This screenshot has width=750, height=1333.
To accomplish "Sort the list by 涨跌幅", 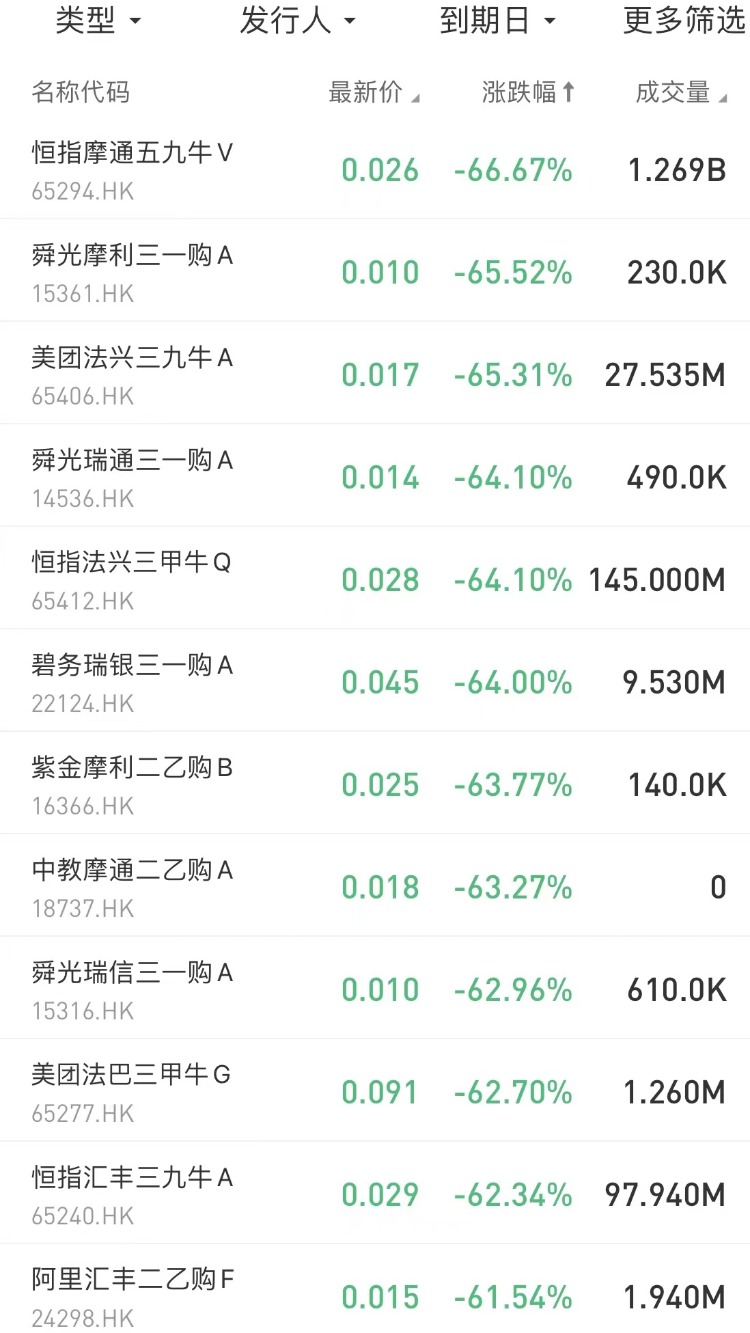I will (x=528, y=93).
